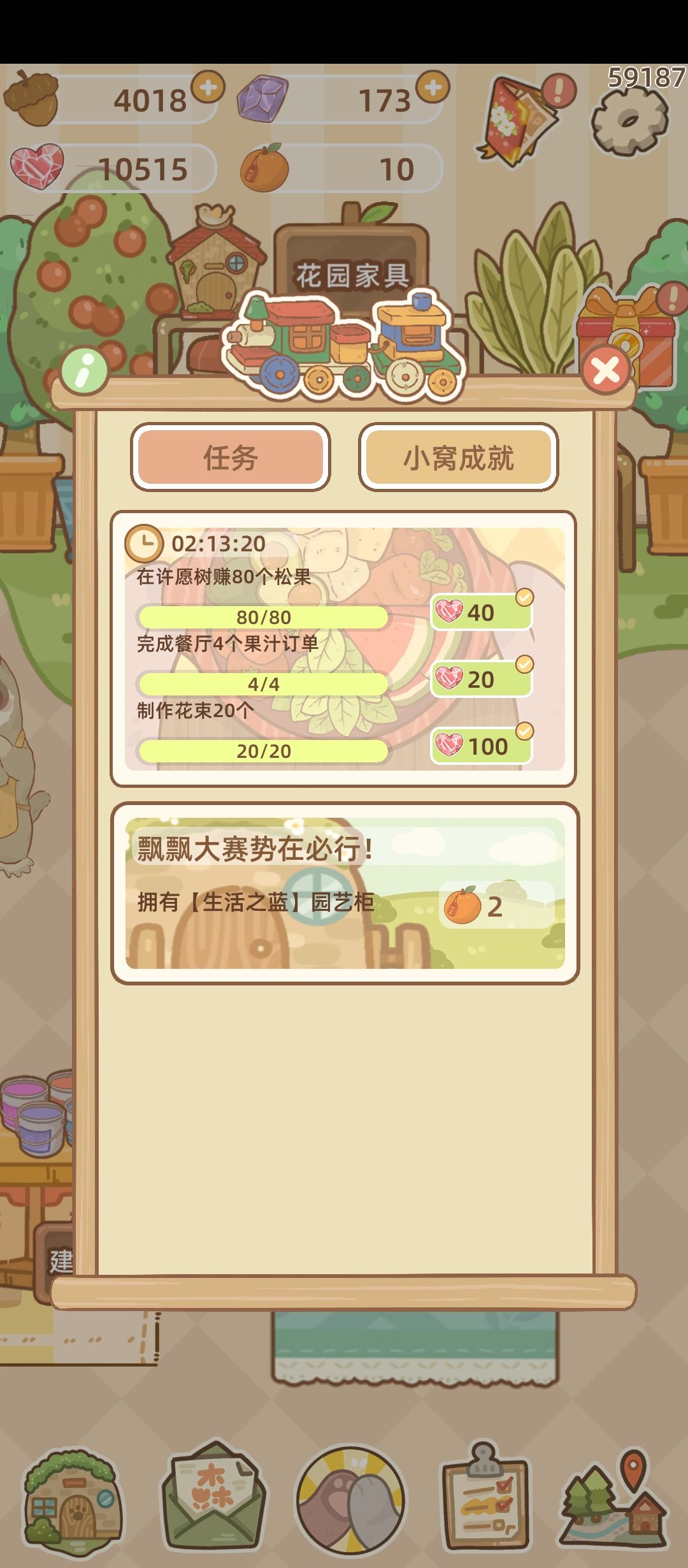Screen dimensions: 688x1568
Task: Open the 飘飘大赛势在必行 task card
Action: tap(345, 893)
